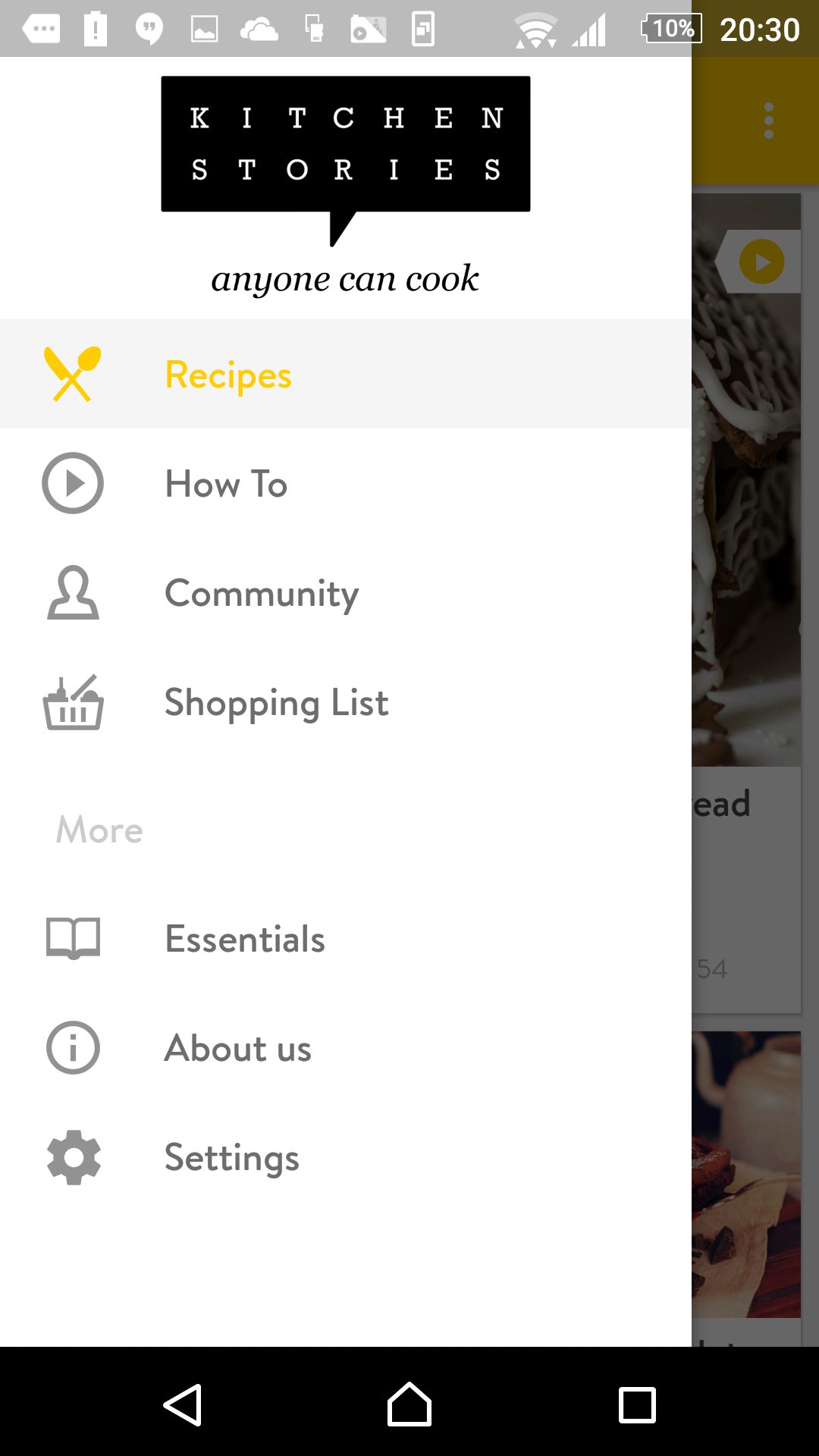View the About us page
This screenshot has height=1456, width=819.
click(x=345, y=1047)
